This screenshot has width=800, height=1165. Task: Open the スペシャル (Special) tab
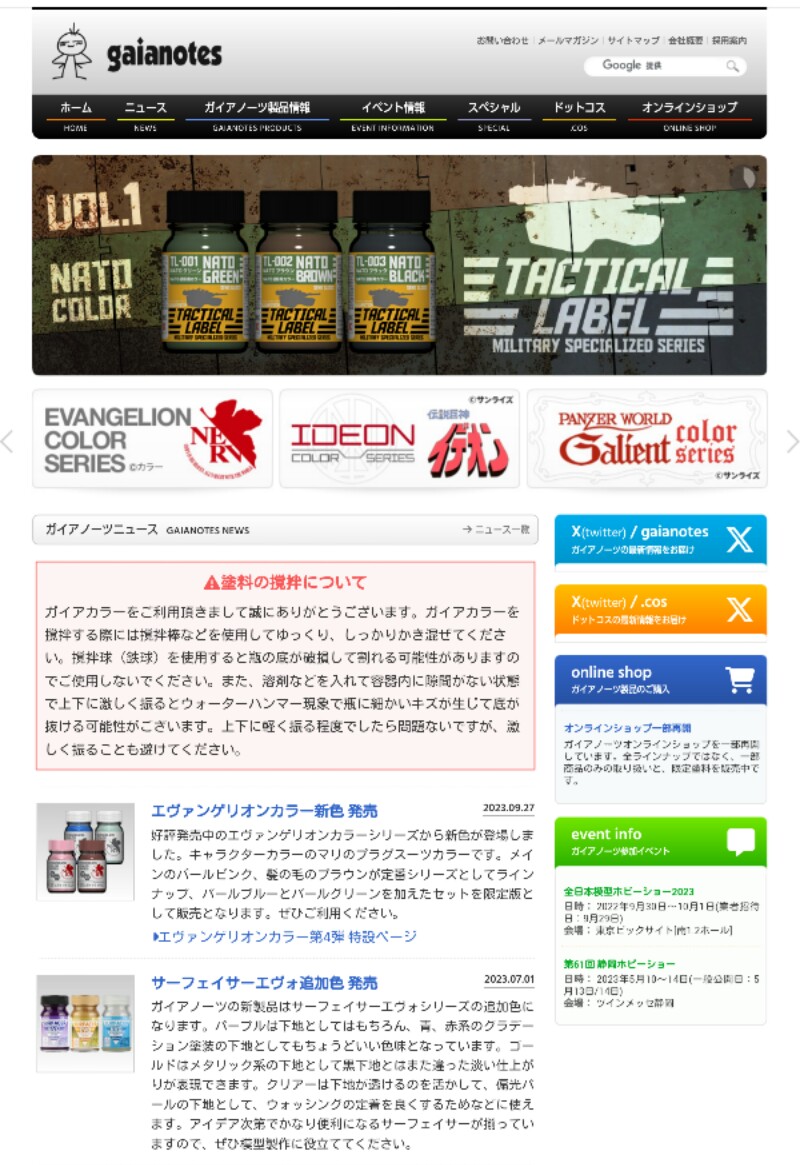point(494,113)
